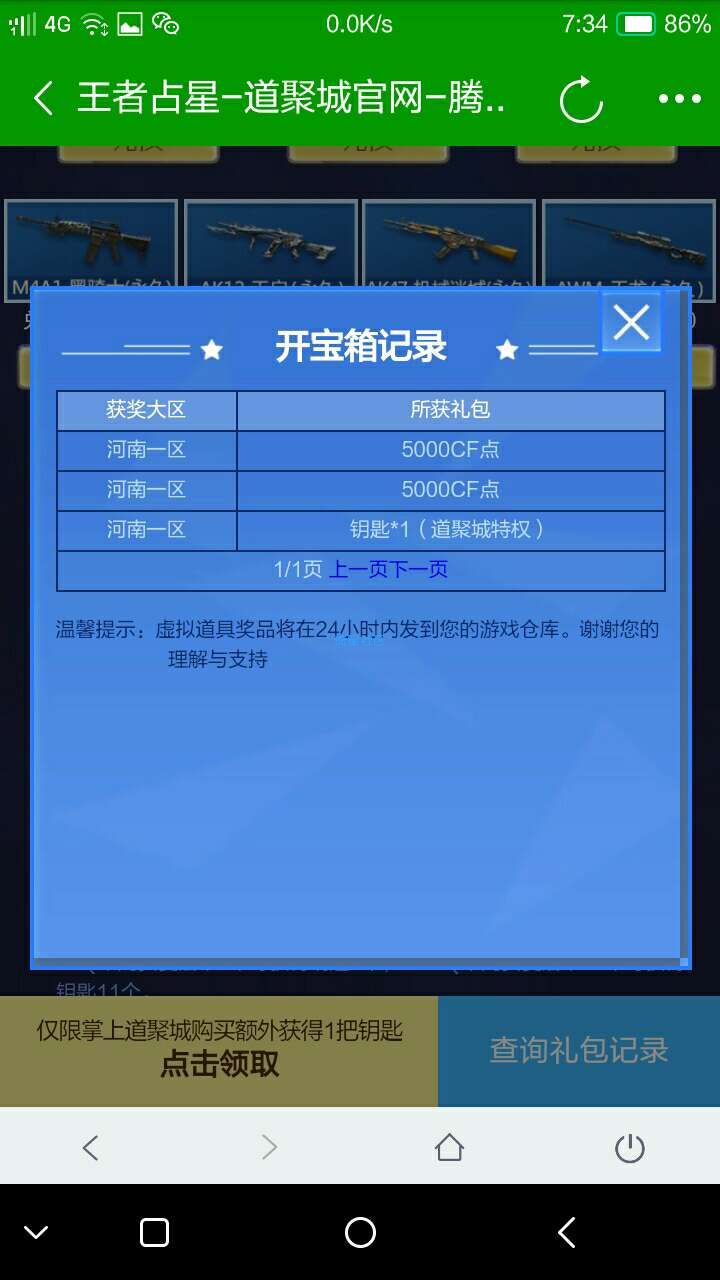Open 查询礼包记录
The height and width of the screenshot is (1280, 720).
(578, 1051)
